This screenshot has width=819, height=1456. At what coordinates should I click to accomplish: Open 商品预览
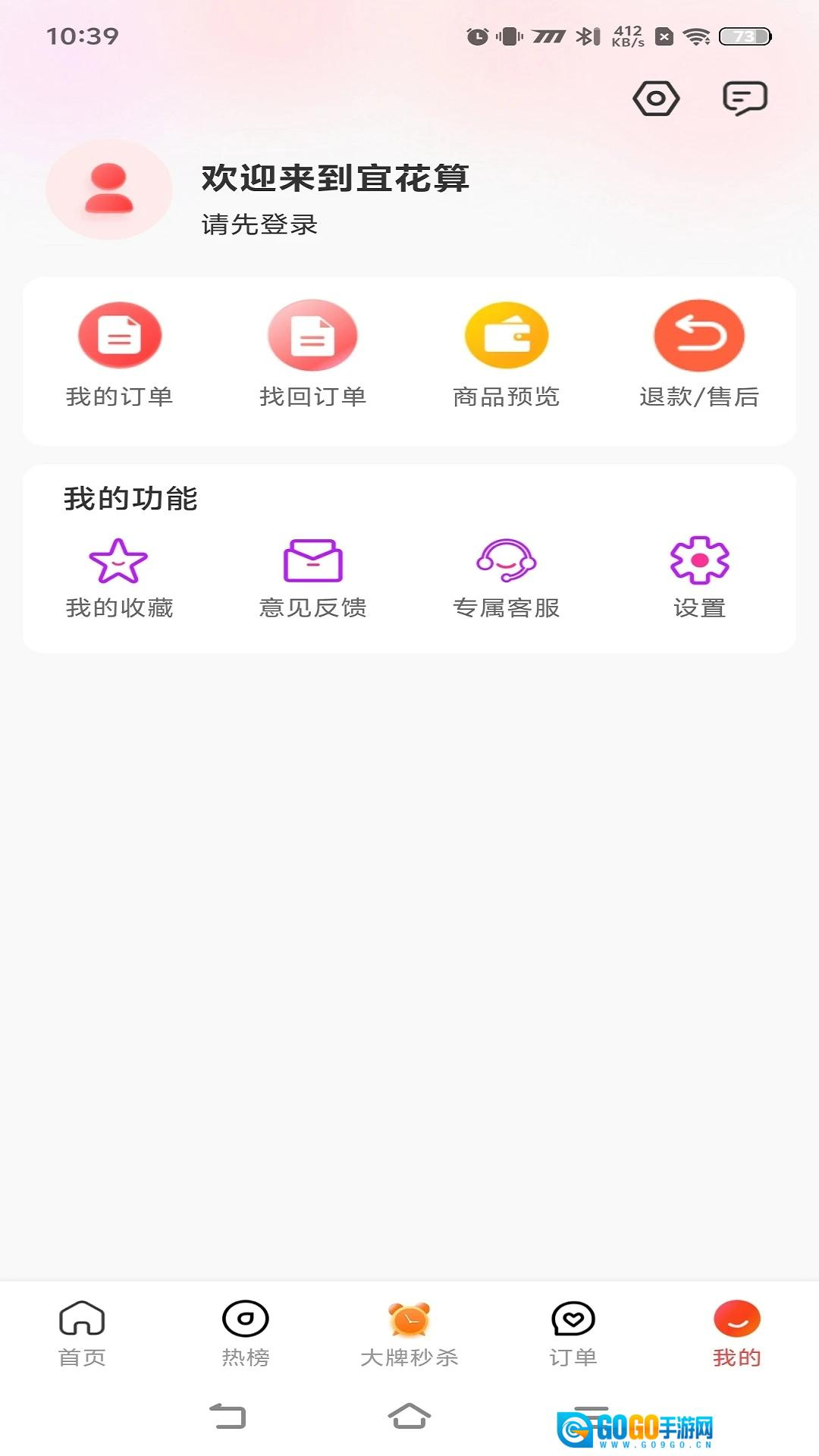click(x=507, y=354)
